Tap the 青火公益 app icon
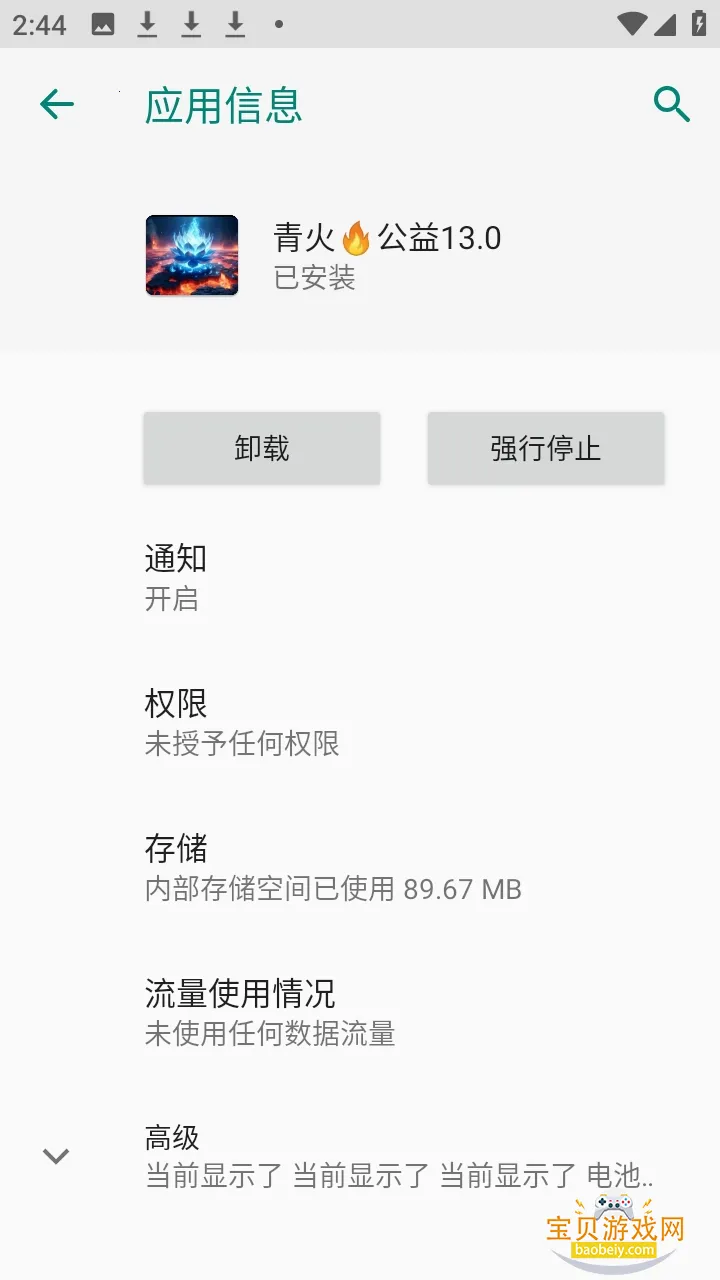 click(191, 255)
